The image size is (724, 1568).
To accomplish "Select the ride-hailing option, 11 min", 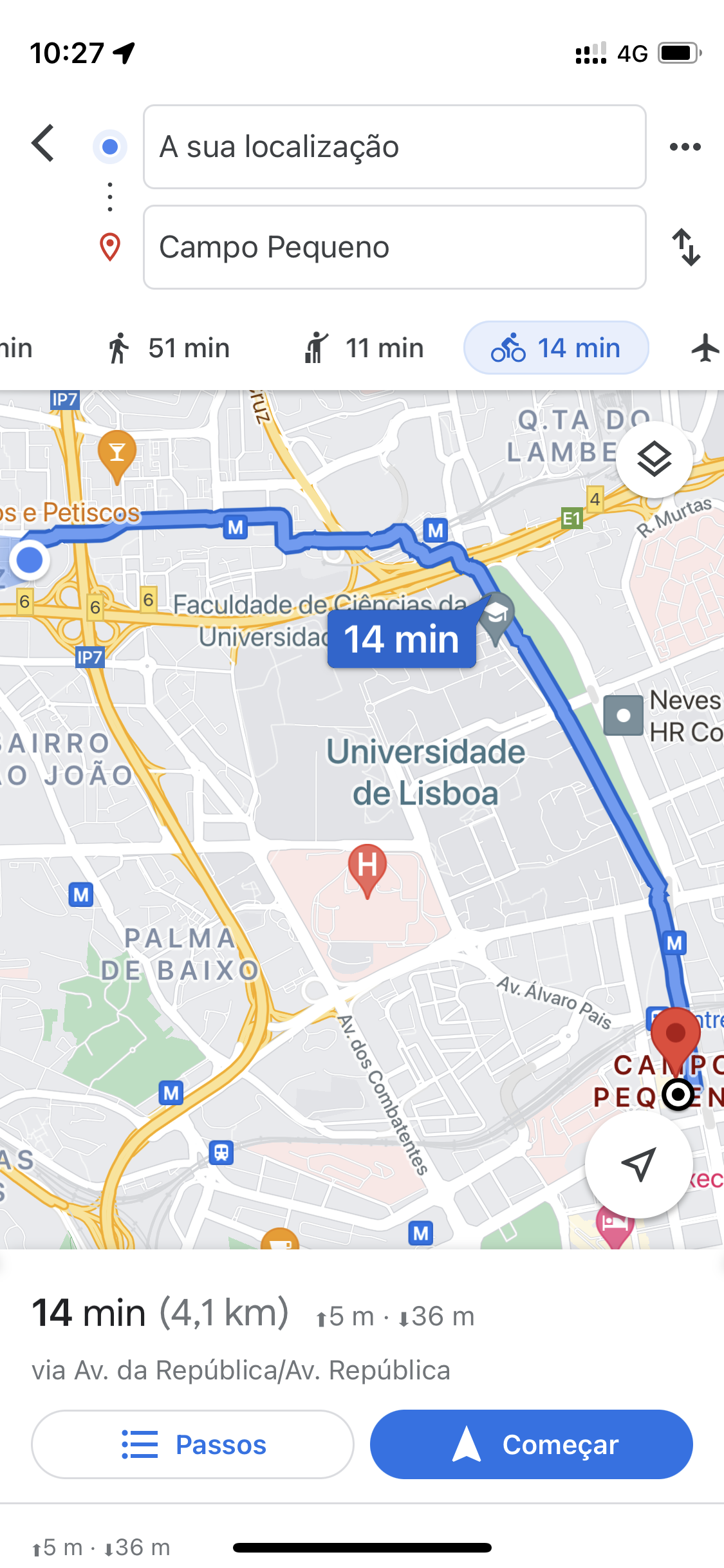I will [364, 348].
